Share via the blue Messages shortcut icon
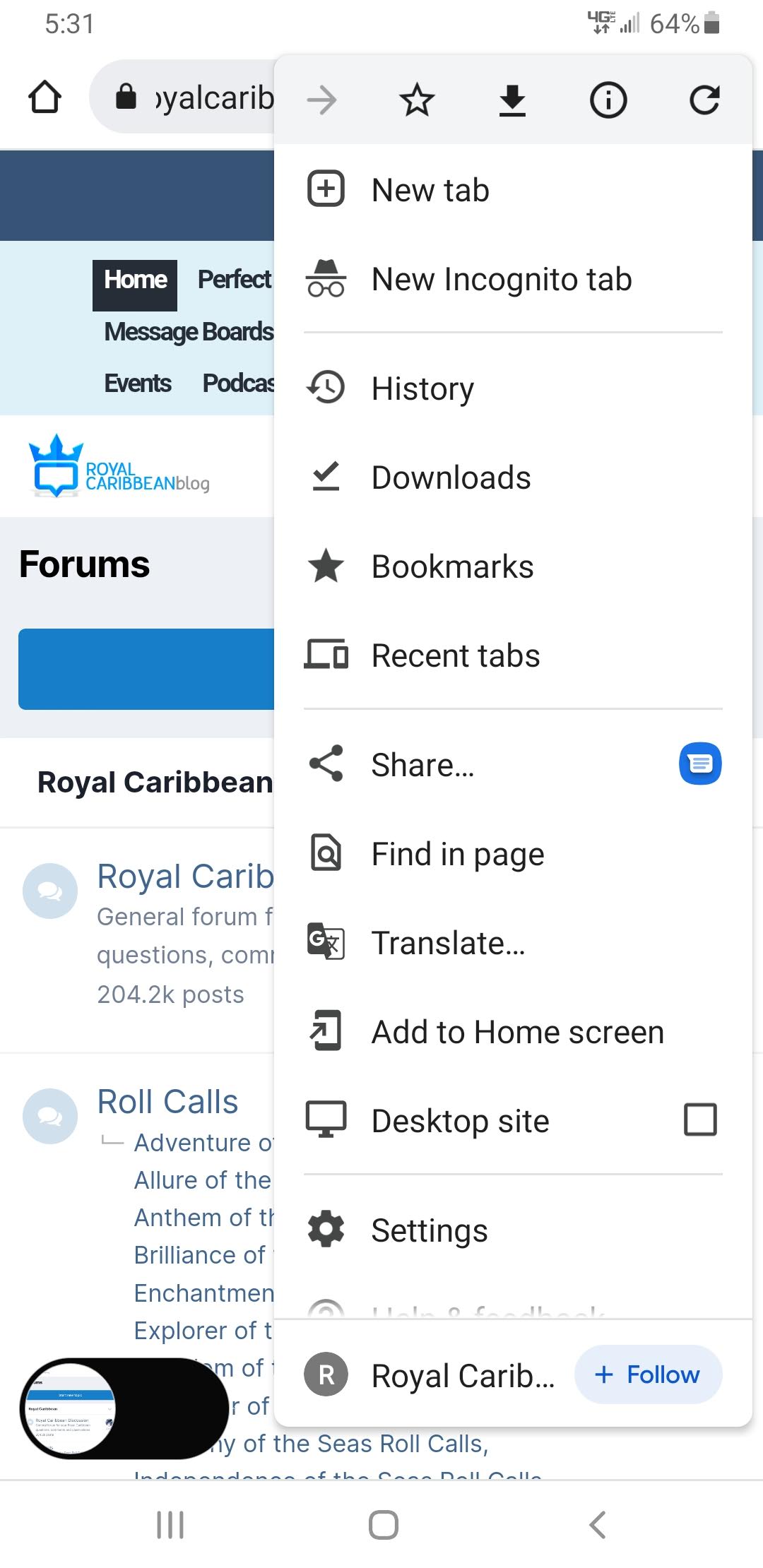Viewport: 763px width, 1568px height. coord(700,764)
